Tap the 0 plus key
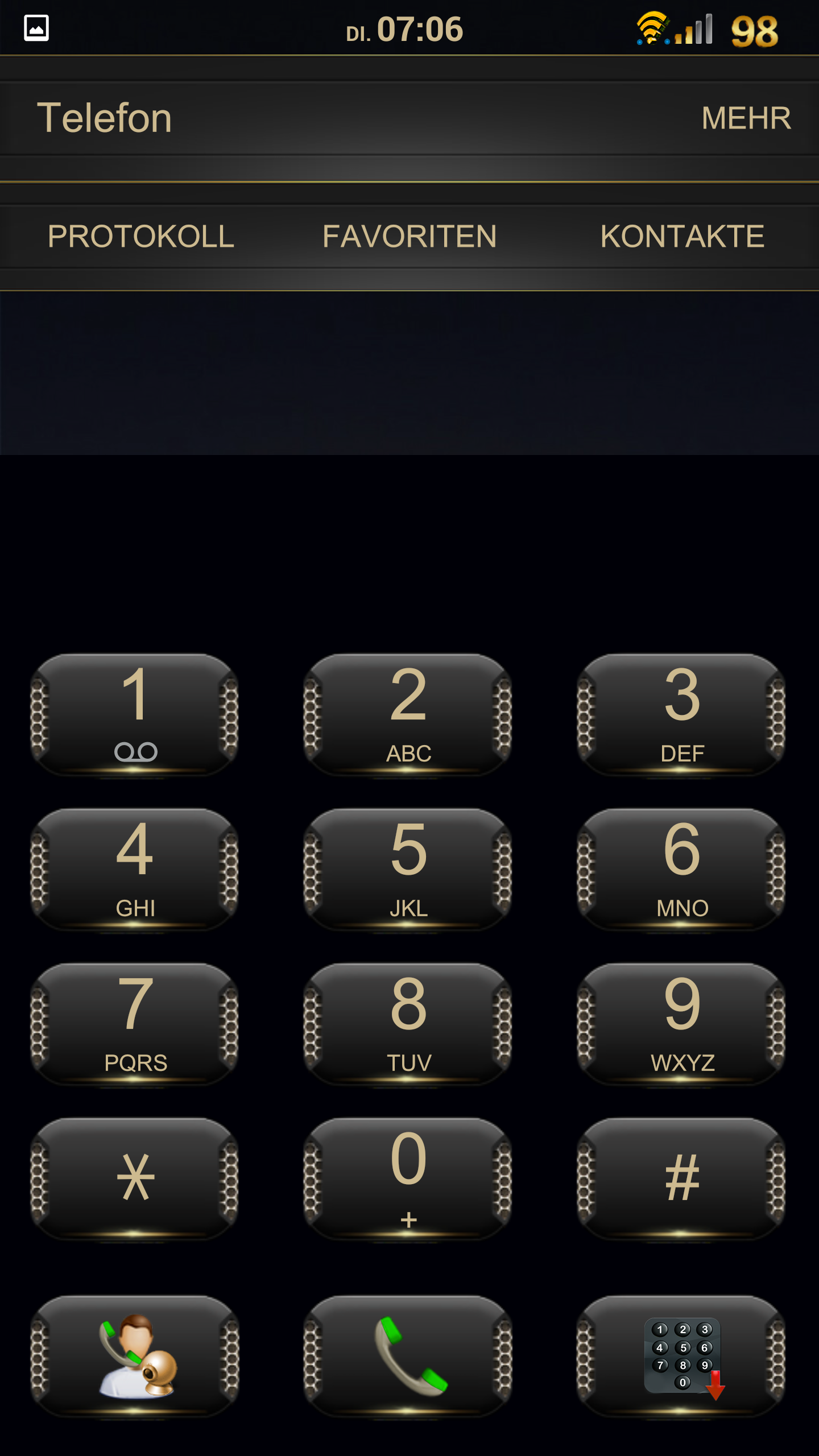Viewport: 819px width, 1456px height. pos(408,1180)
